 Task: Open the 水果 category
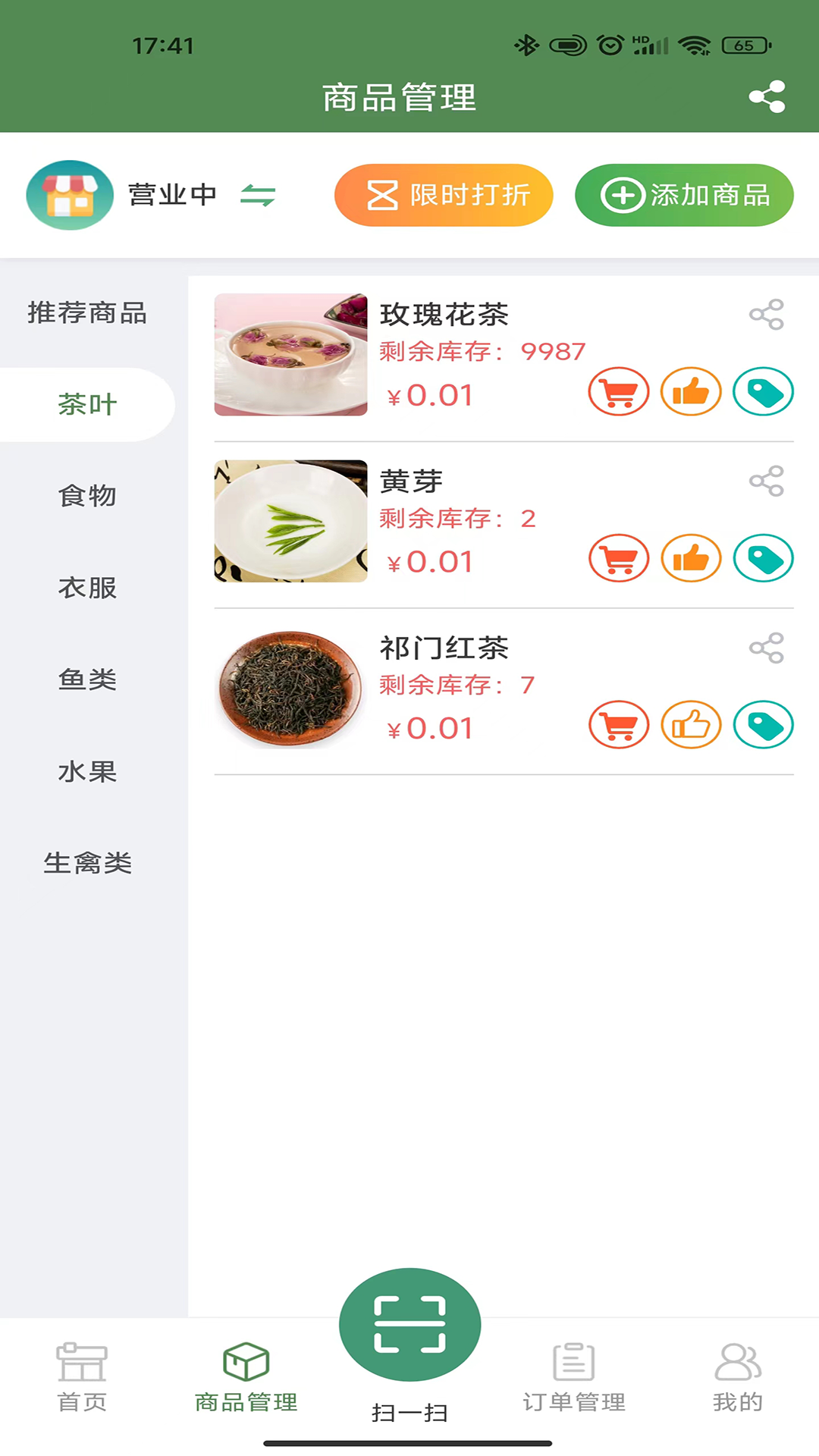tap(87, 772)
